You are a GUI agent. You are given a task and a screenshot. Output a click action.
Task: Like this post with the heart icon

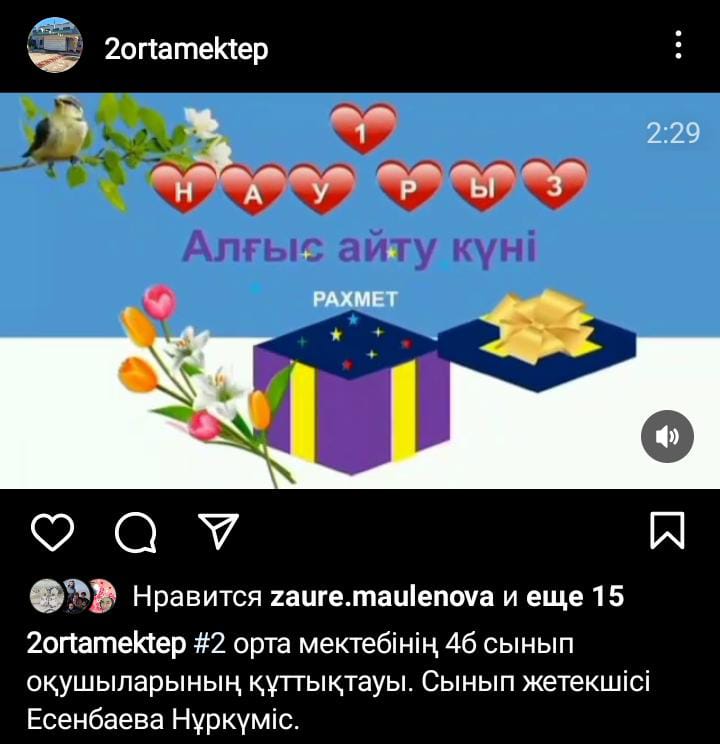(52, 531)
